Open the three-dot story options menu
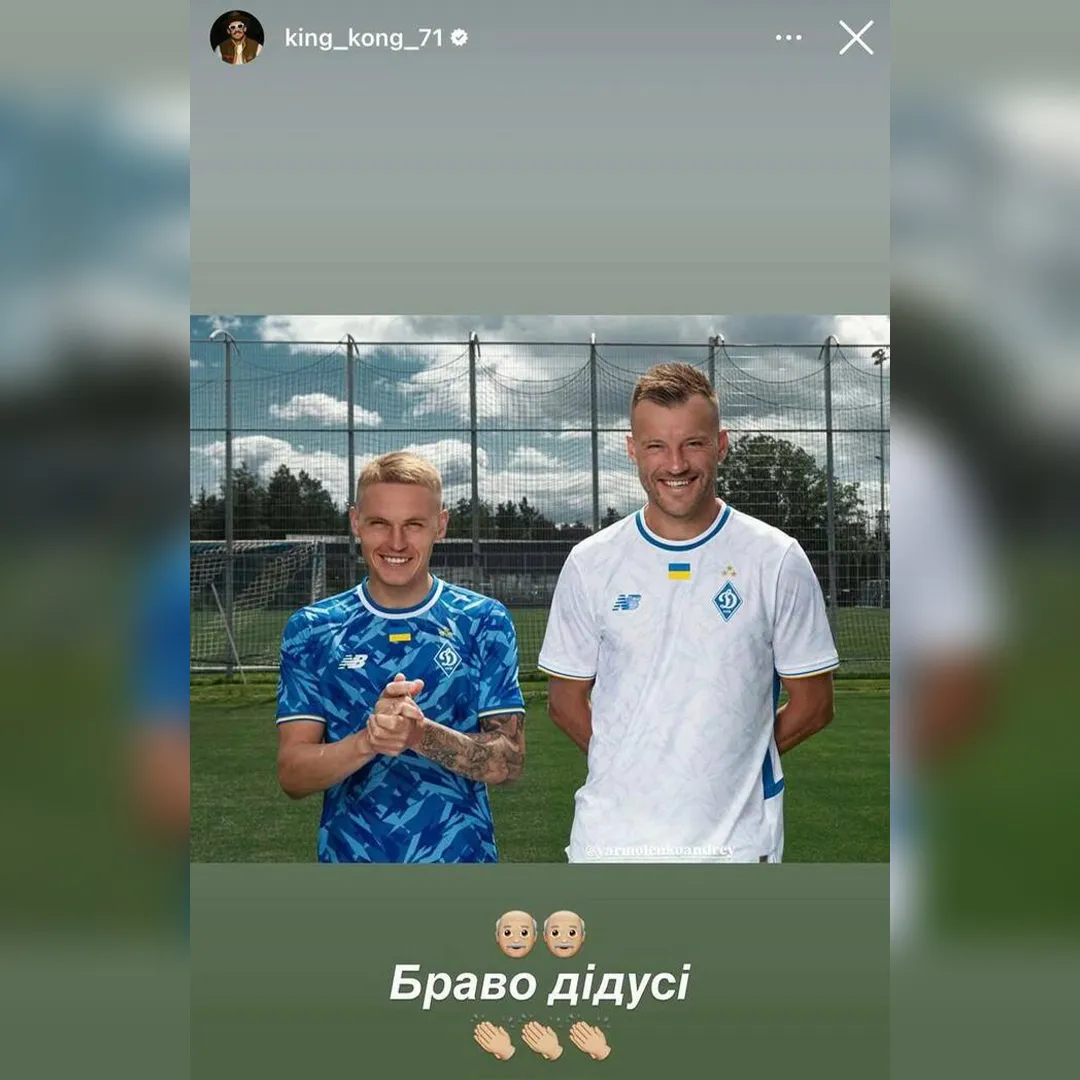Image resolution: width=1080 pixels, height=1080 pixels. coord(788,38)
